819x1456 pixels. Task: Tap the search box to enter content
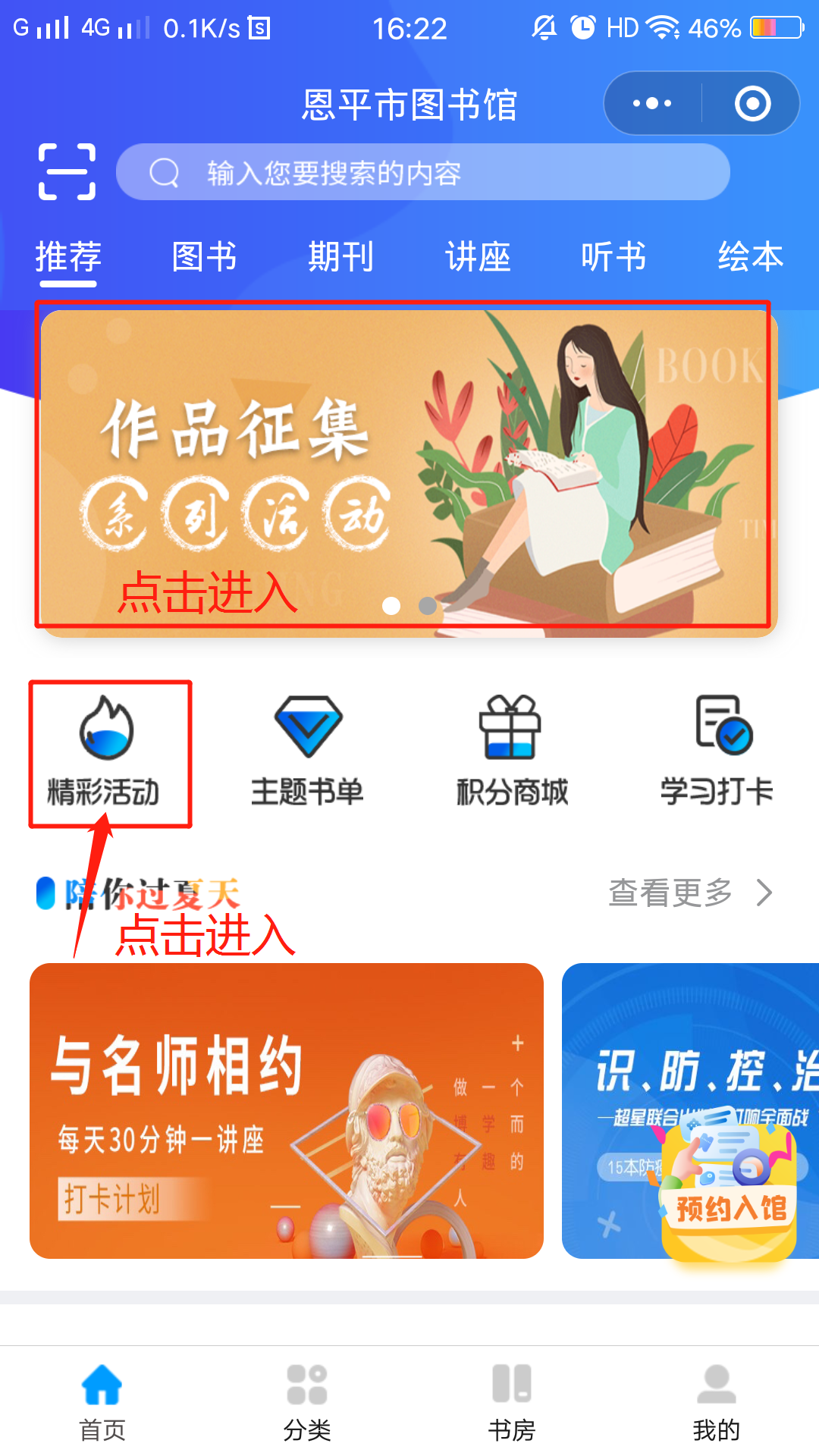[x=422, y=172]
